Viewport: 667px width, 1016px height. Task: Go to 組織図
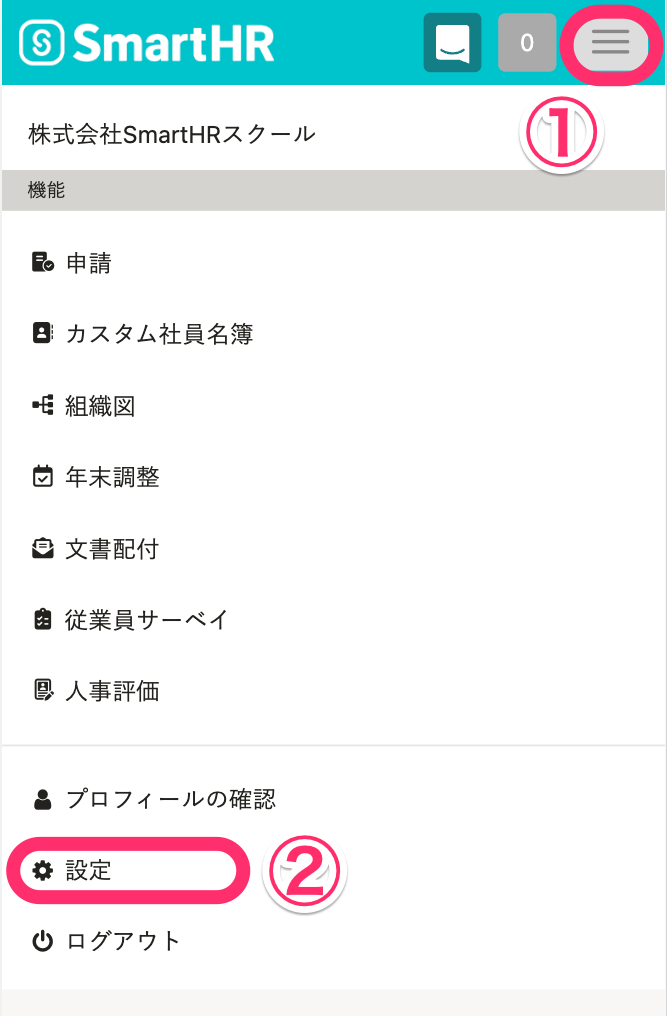point(100,406)
